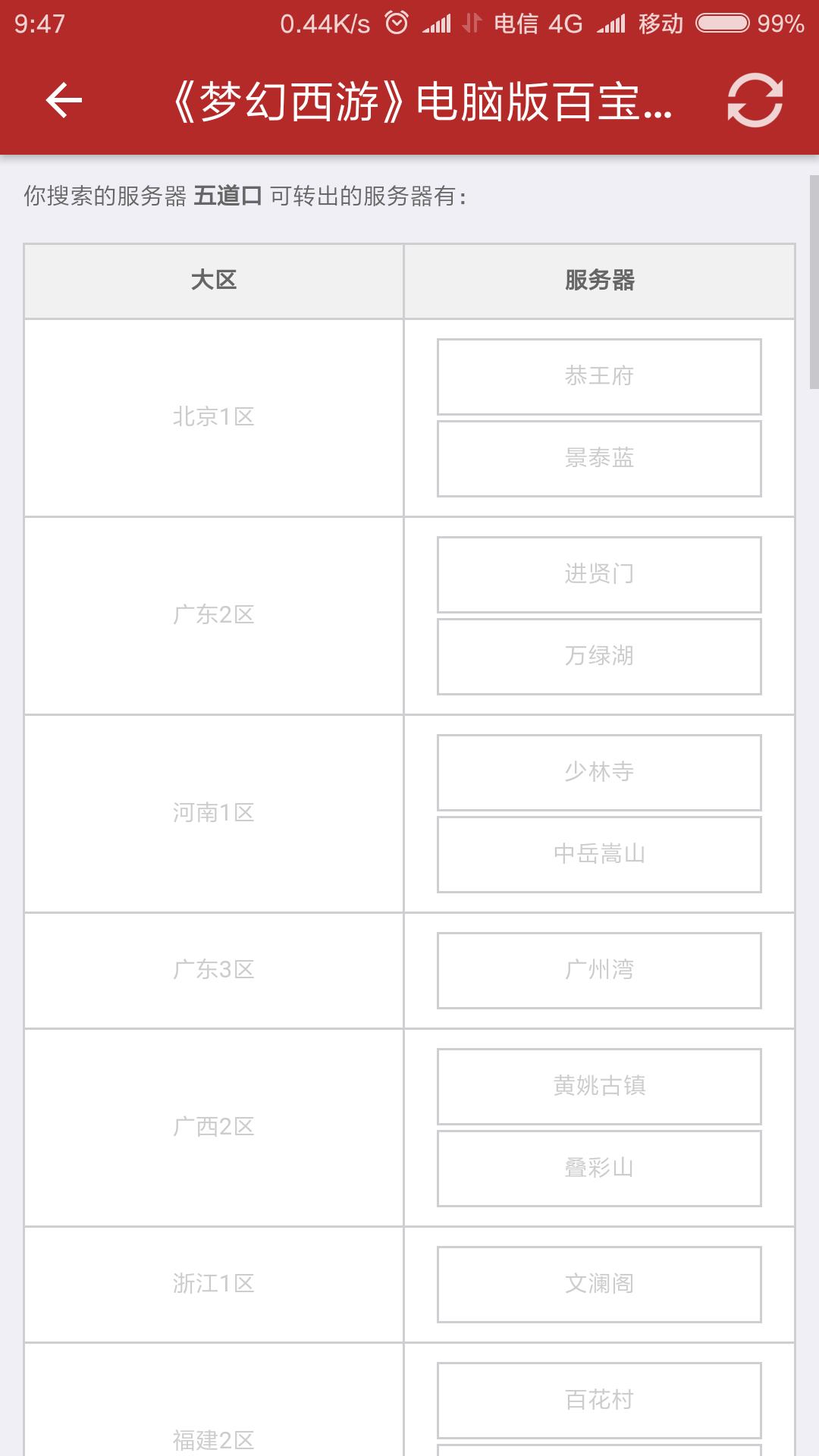Refresh the page with the reload icon

(755, 100)
